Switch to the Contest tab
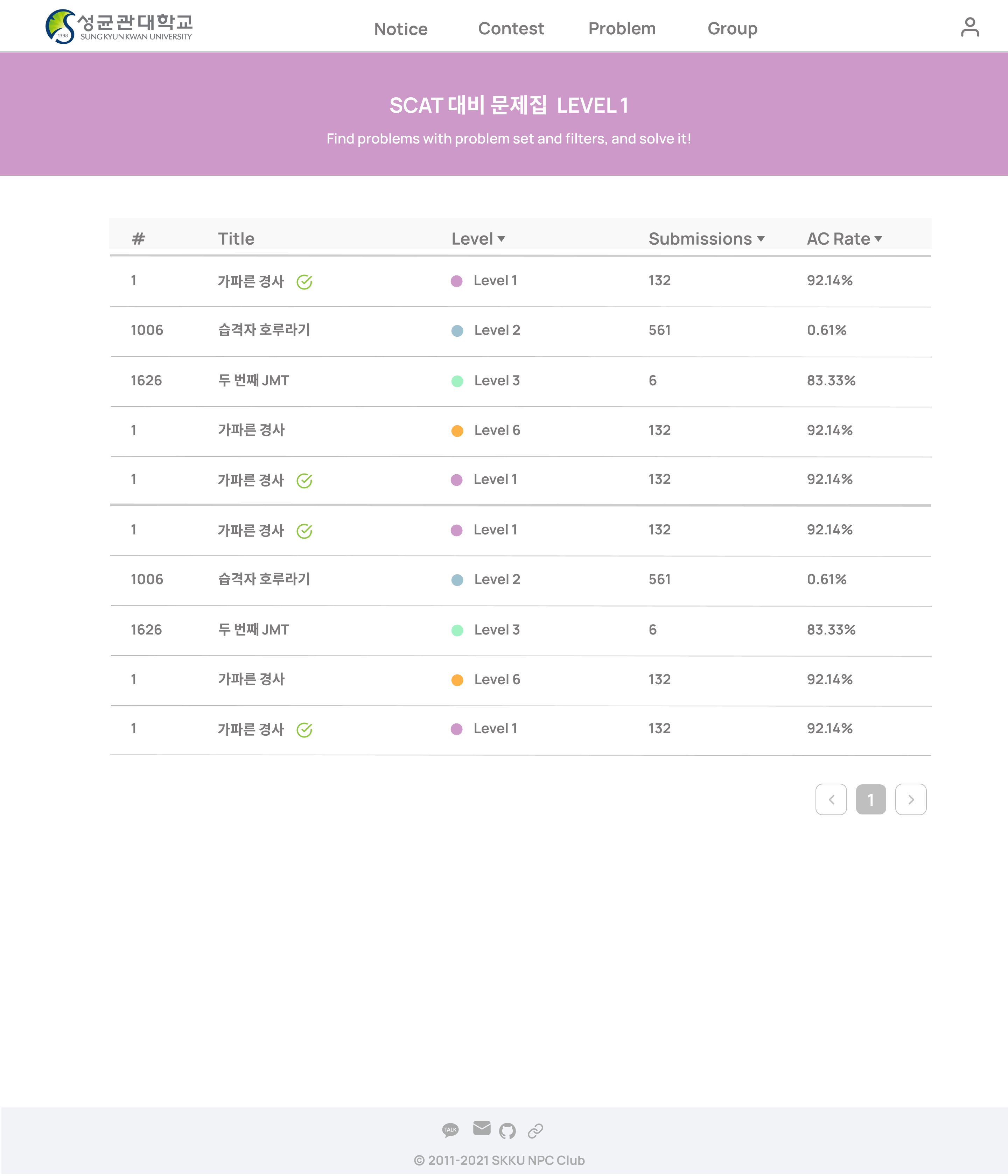The image size is (1008, 1176). coord(511,28)
